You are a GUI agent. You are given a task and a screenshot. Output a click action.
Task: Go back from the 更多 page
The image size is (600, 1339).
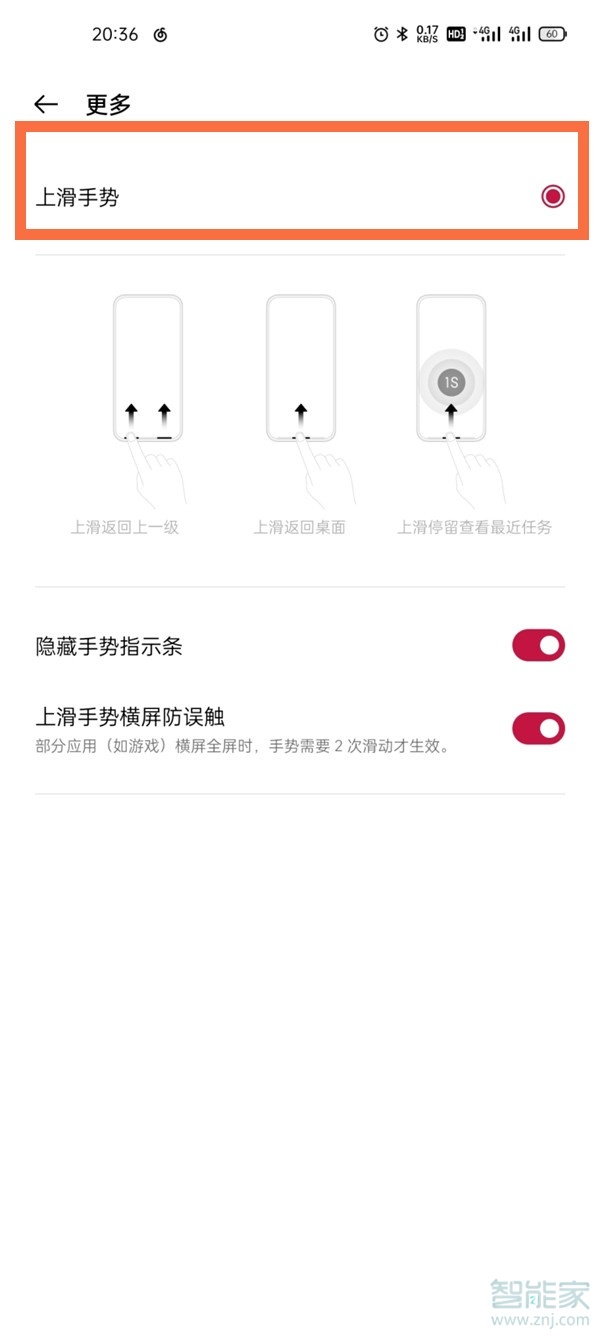[x=46, y=104]
